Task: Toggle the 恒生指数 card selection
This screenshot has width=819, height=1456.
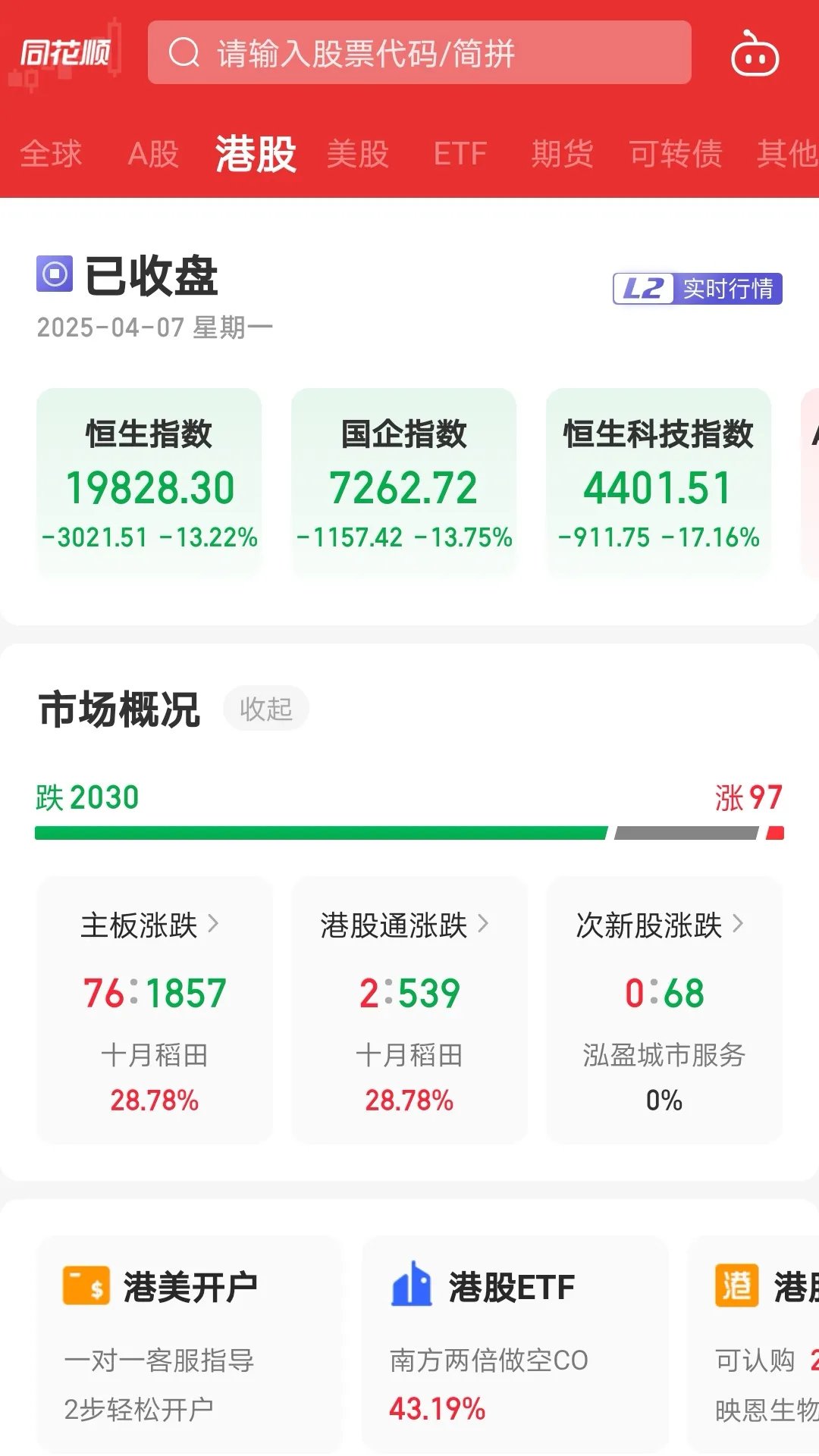Action: pyautogui.click(x=149, y=483)
